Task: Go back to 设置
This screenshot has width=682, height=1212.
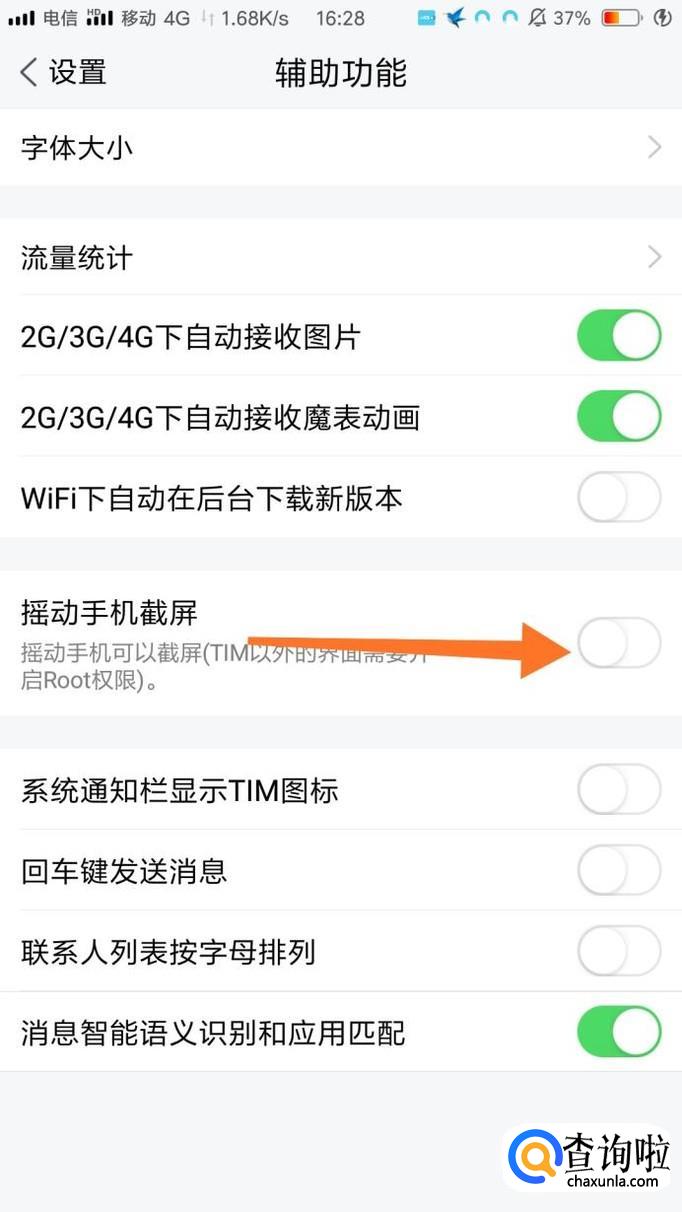Action: 62,73
